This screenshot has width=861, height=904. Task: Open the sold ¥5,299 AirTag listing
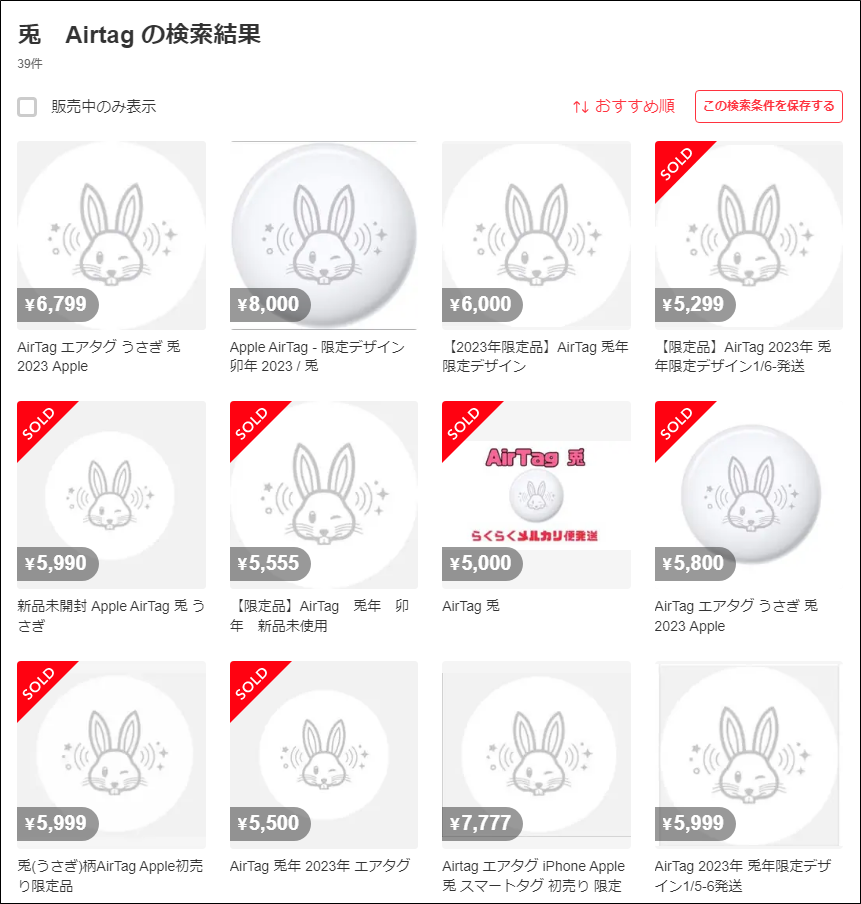tap(748, 235)
